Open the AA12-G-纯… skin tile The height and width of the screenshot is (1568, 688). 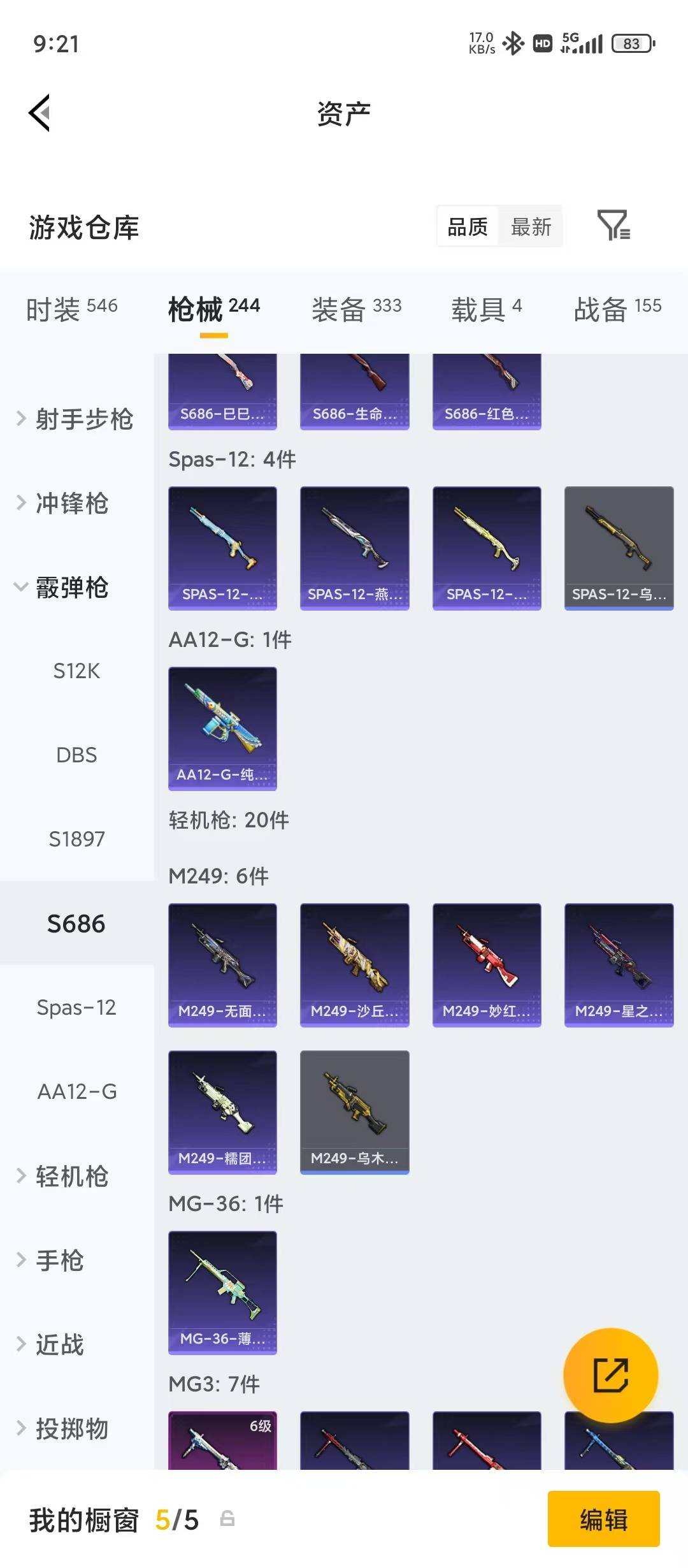tap(222, 729)
